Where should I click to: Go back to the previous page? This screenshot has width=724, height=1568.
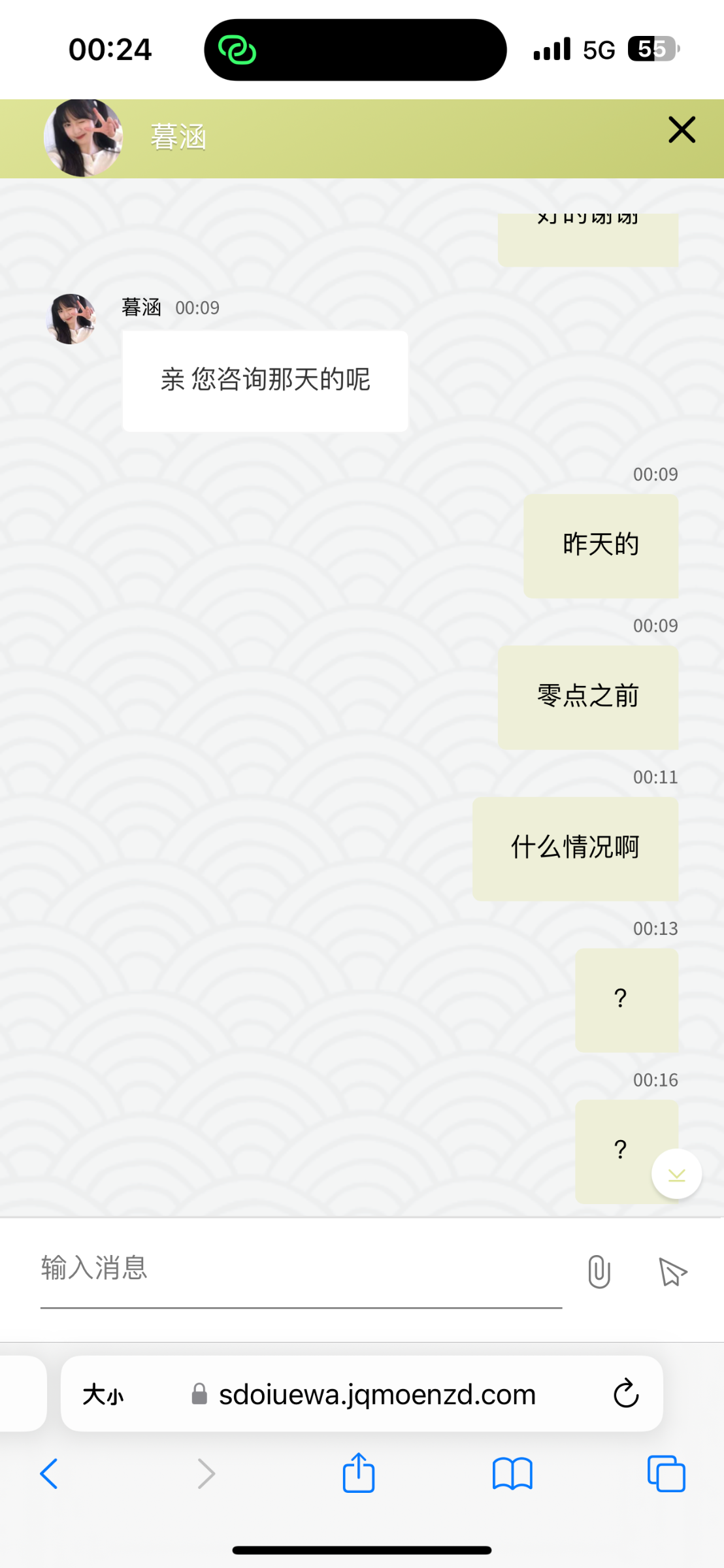pyautogui.click(x=50, y=1474)
